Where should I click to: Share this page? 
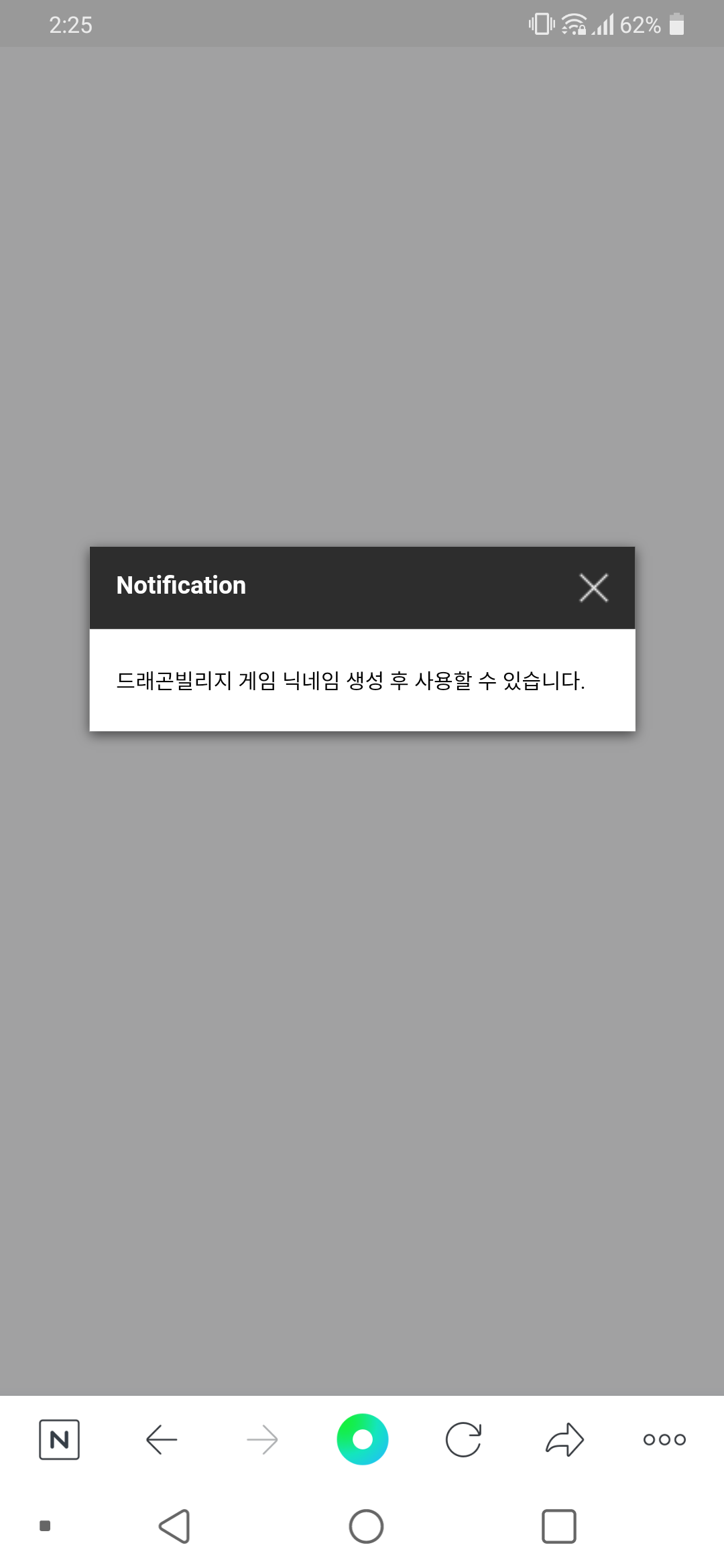pos(564,1439)
